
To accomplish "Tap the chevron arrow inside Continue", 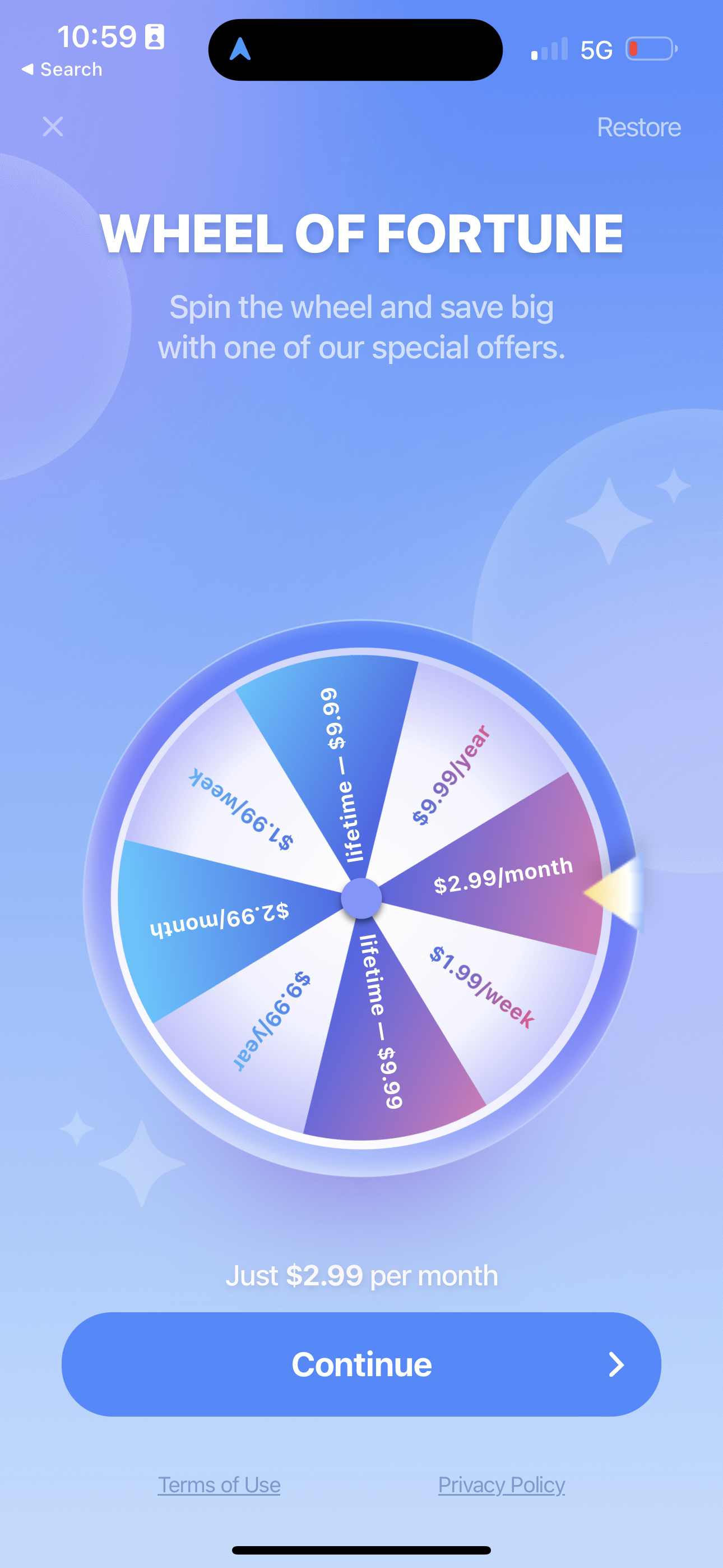I will [x=616, y=1363].
